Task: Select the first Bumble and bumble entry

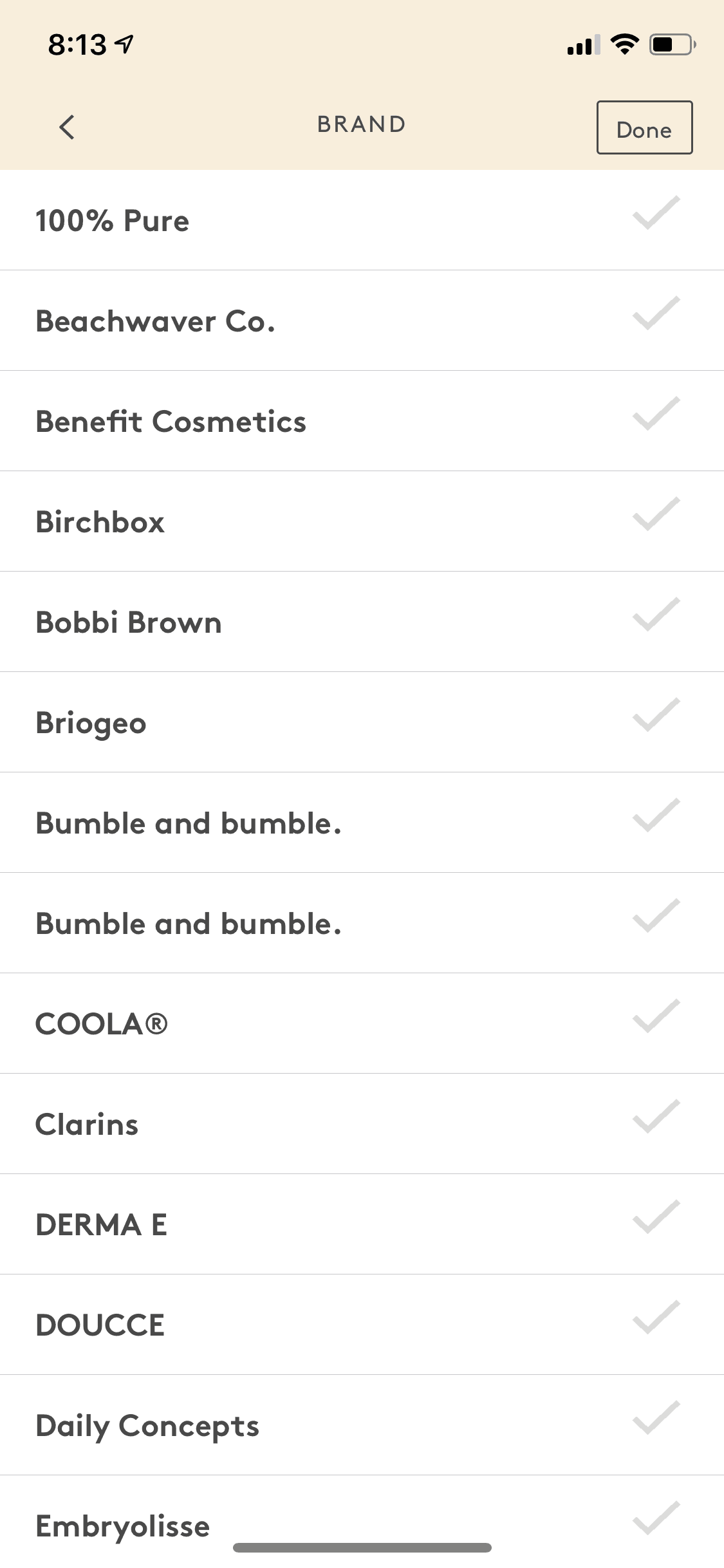Action: [x=362, y=822]
